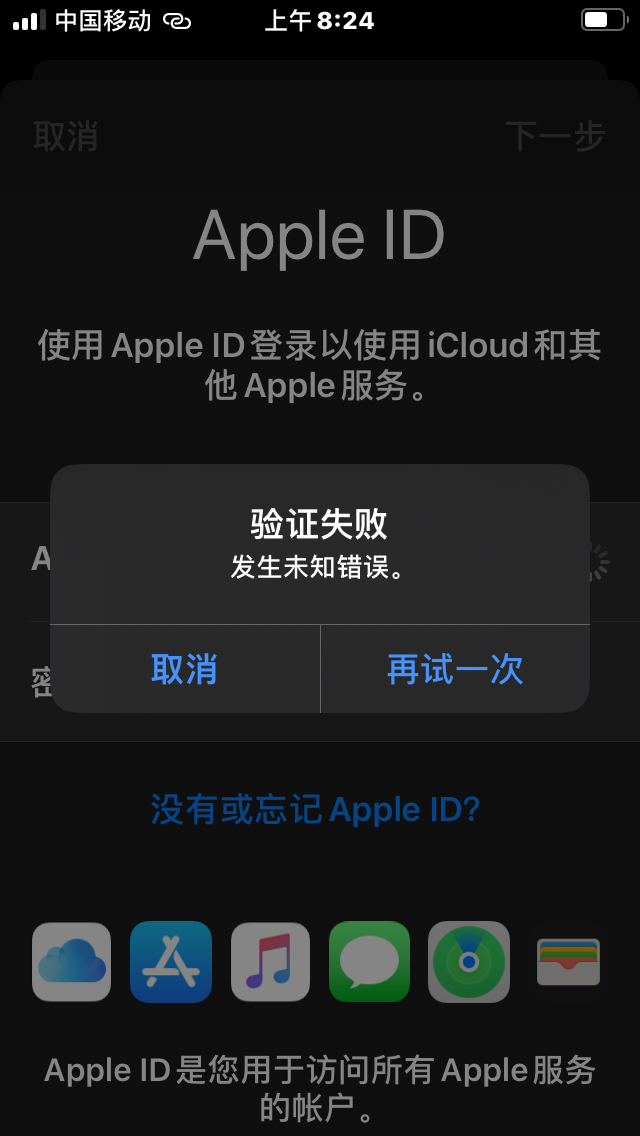Screen dimensions: 640x1136
Task: Tap 取消 in the 验证失败 alert
Action: click(x=184, y=669)
